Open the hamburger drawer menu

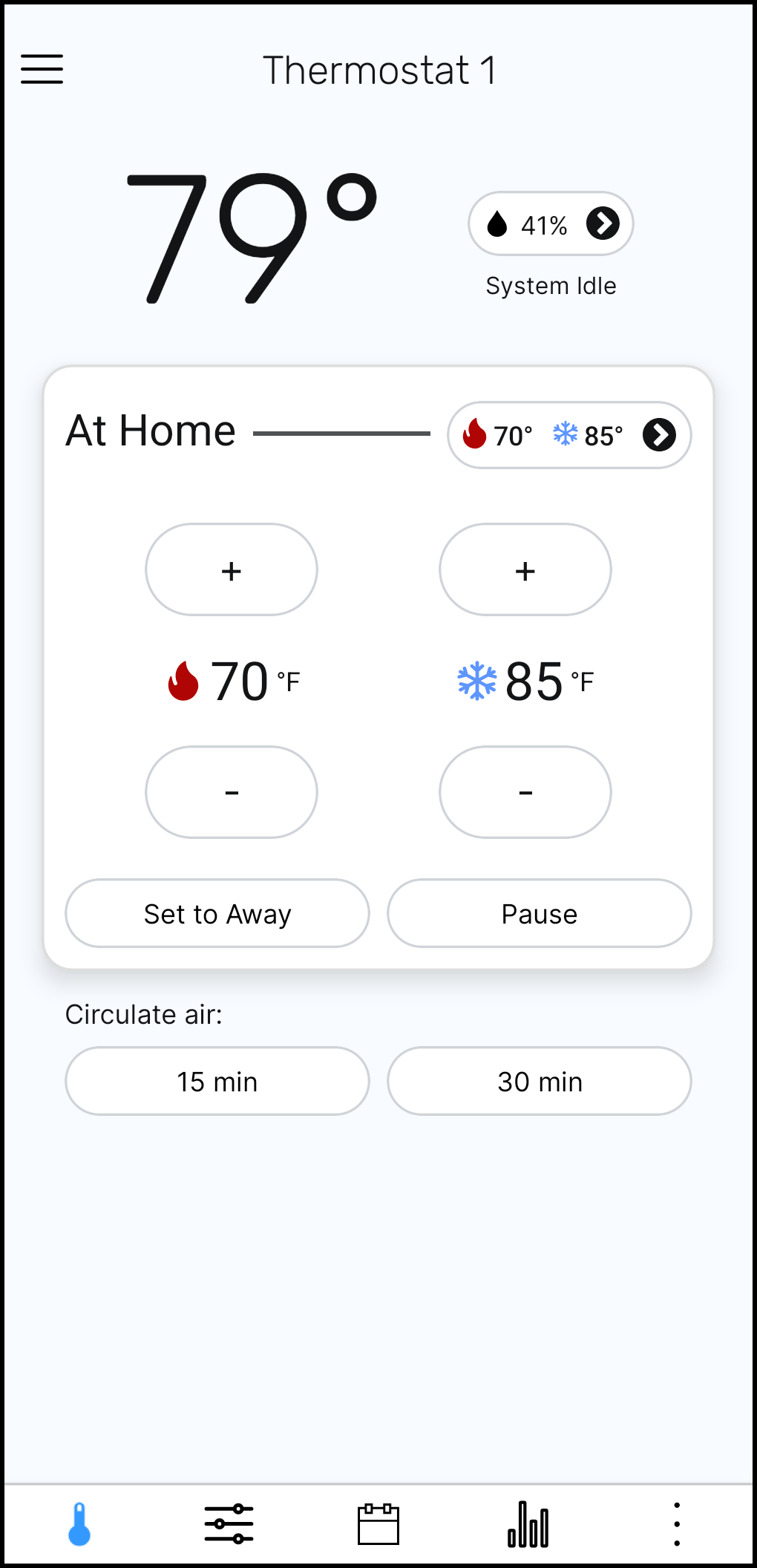click(42, 69)
